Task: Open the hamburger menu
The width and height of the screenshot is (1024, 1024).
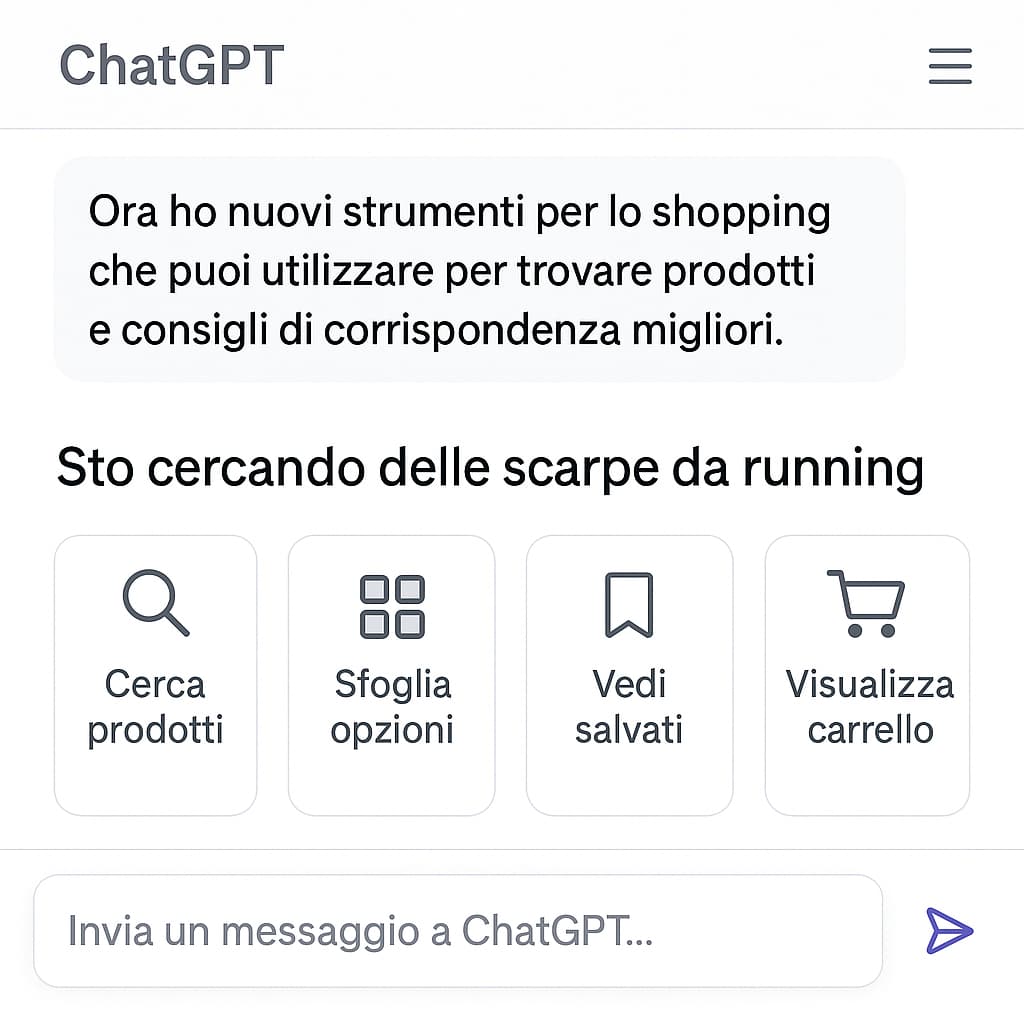Action: pyautogui.click(x=949, y=66)
